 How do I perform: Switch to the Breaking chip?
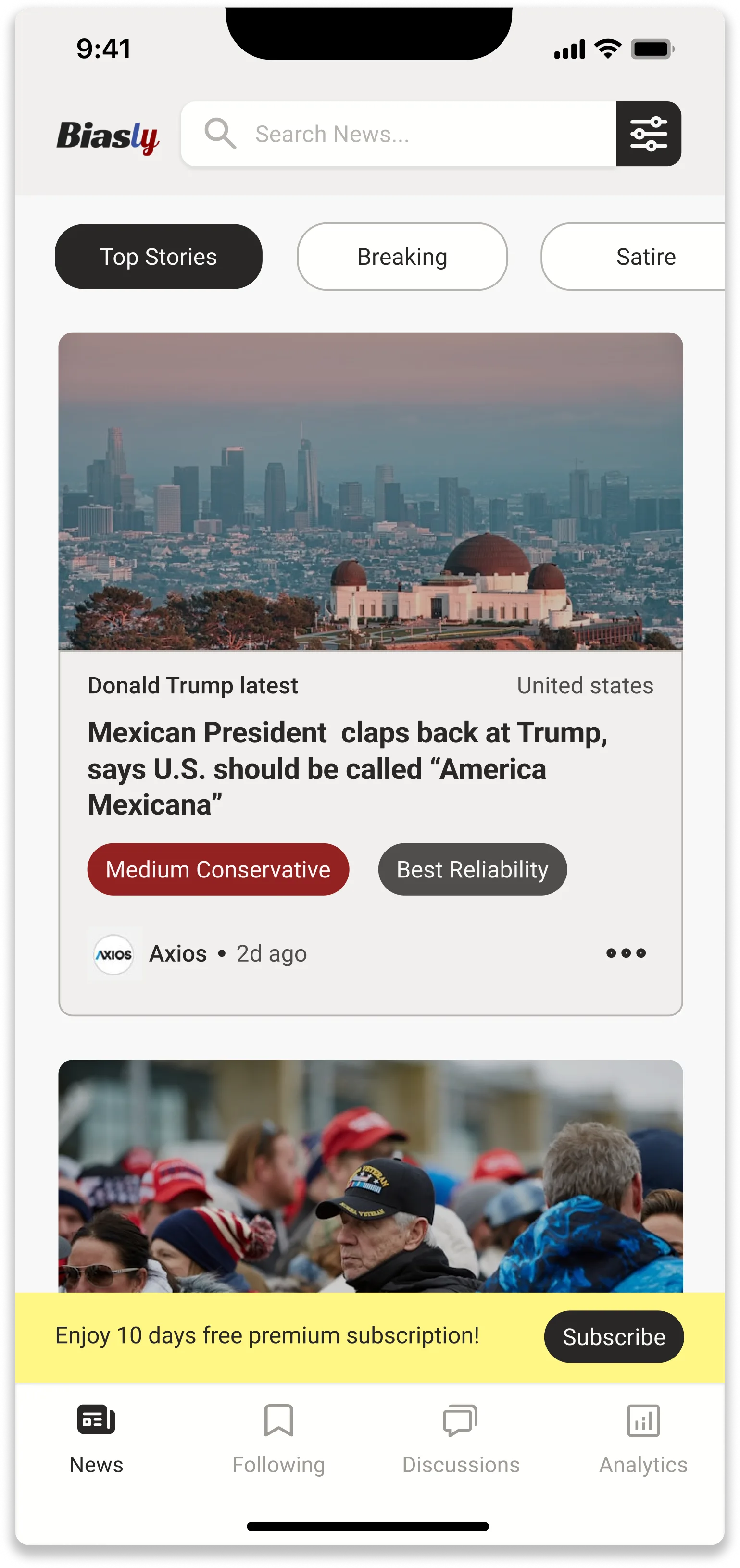click(x=402, y=257)
